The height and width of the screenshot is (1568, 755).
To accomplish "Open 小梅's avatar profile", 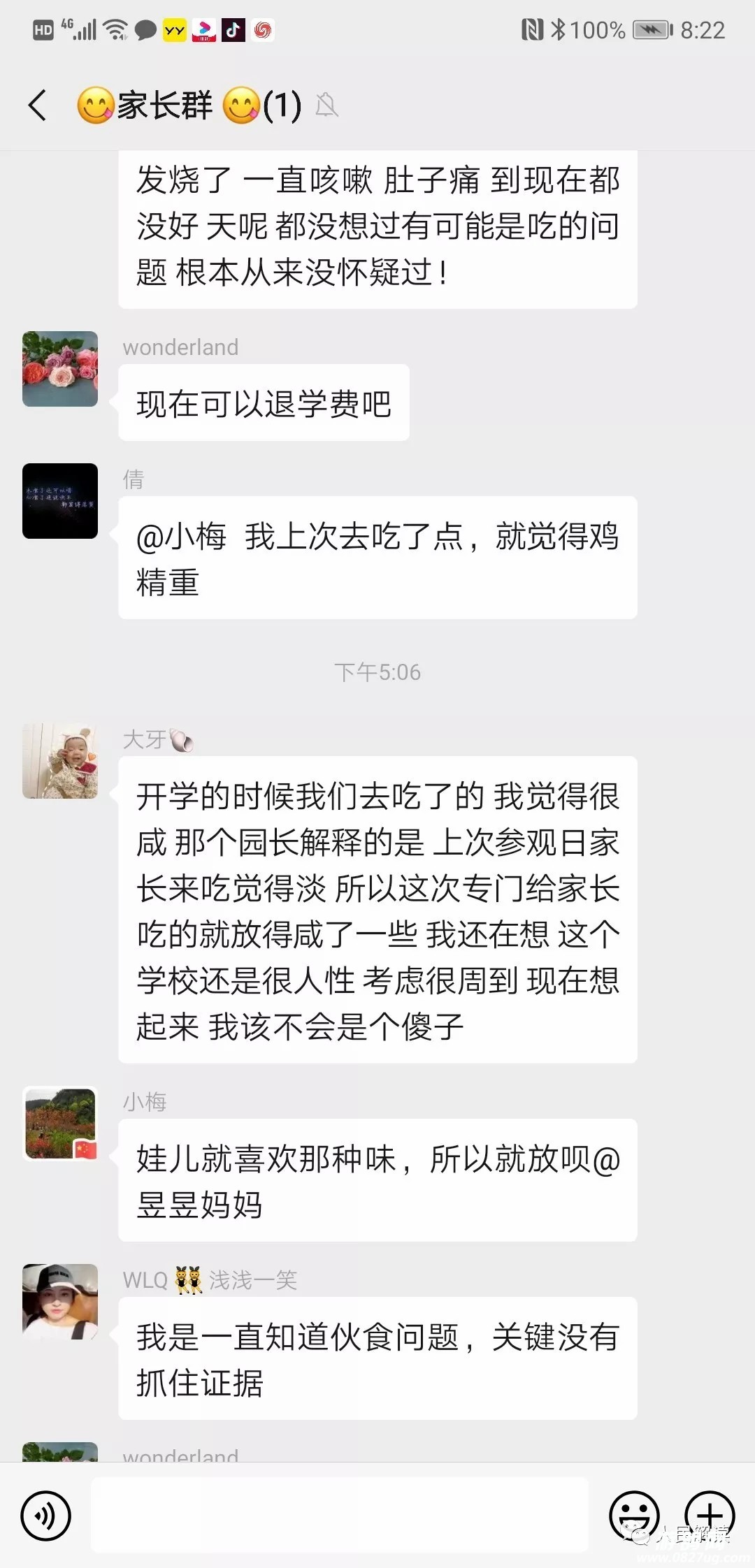I will pos(60,1124).
